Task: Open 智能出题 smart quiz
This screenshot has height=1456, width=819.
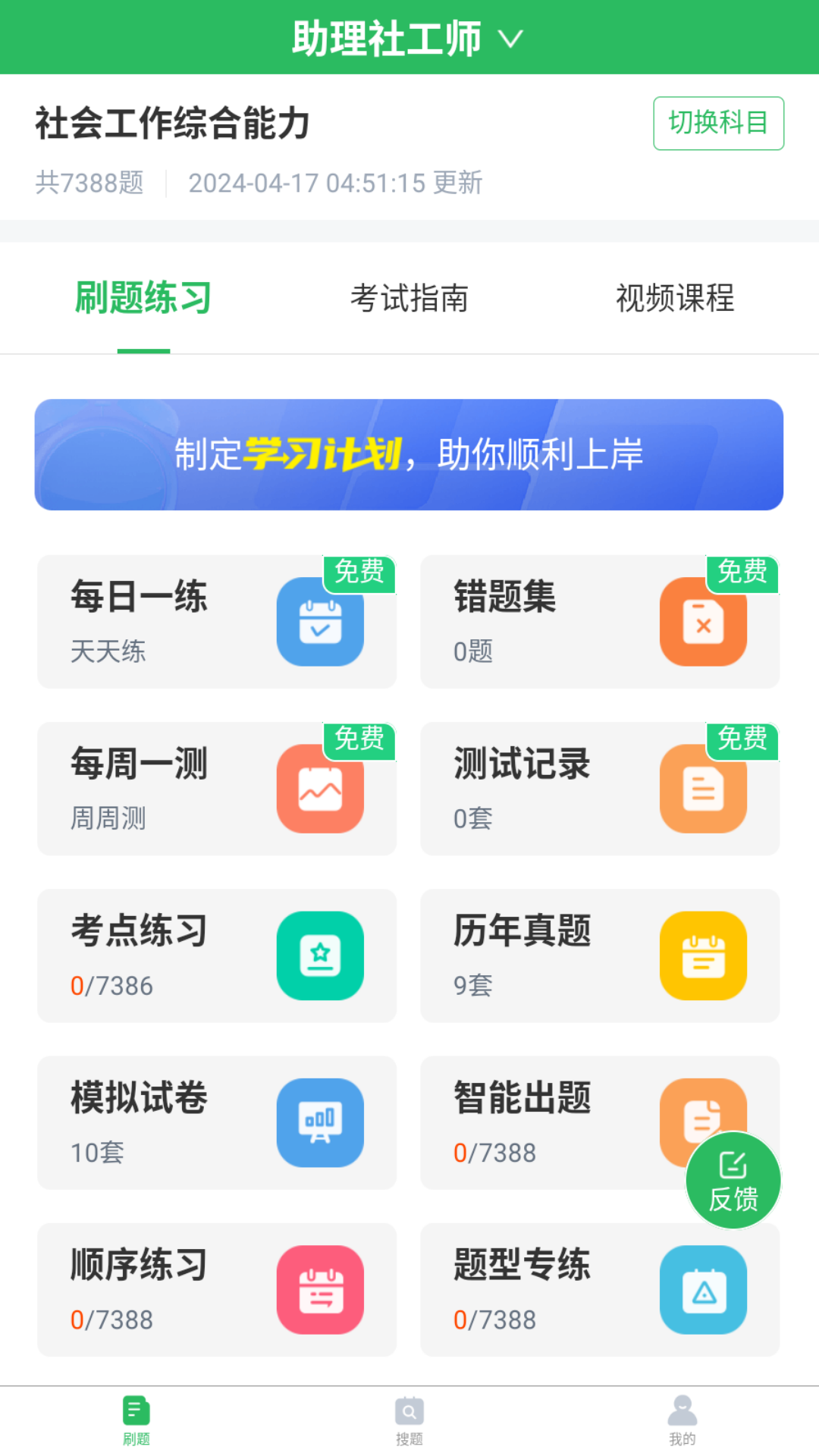Action: [546, 1122]
